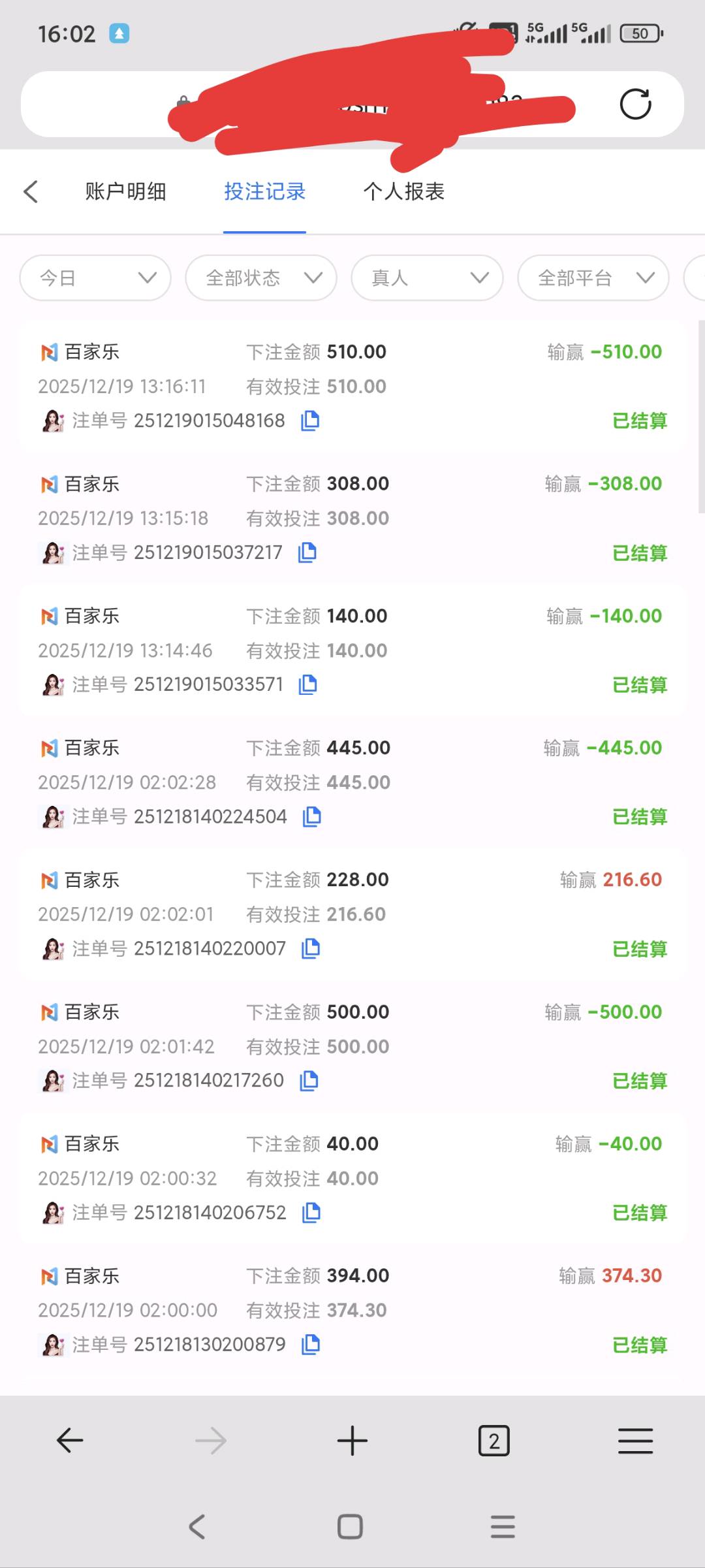Tap the 百家乐 icon on the 394.00 bet record
Viewport: 705px width, 1568px height.
click(x=50, y=1275)
